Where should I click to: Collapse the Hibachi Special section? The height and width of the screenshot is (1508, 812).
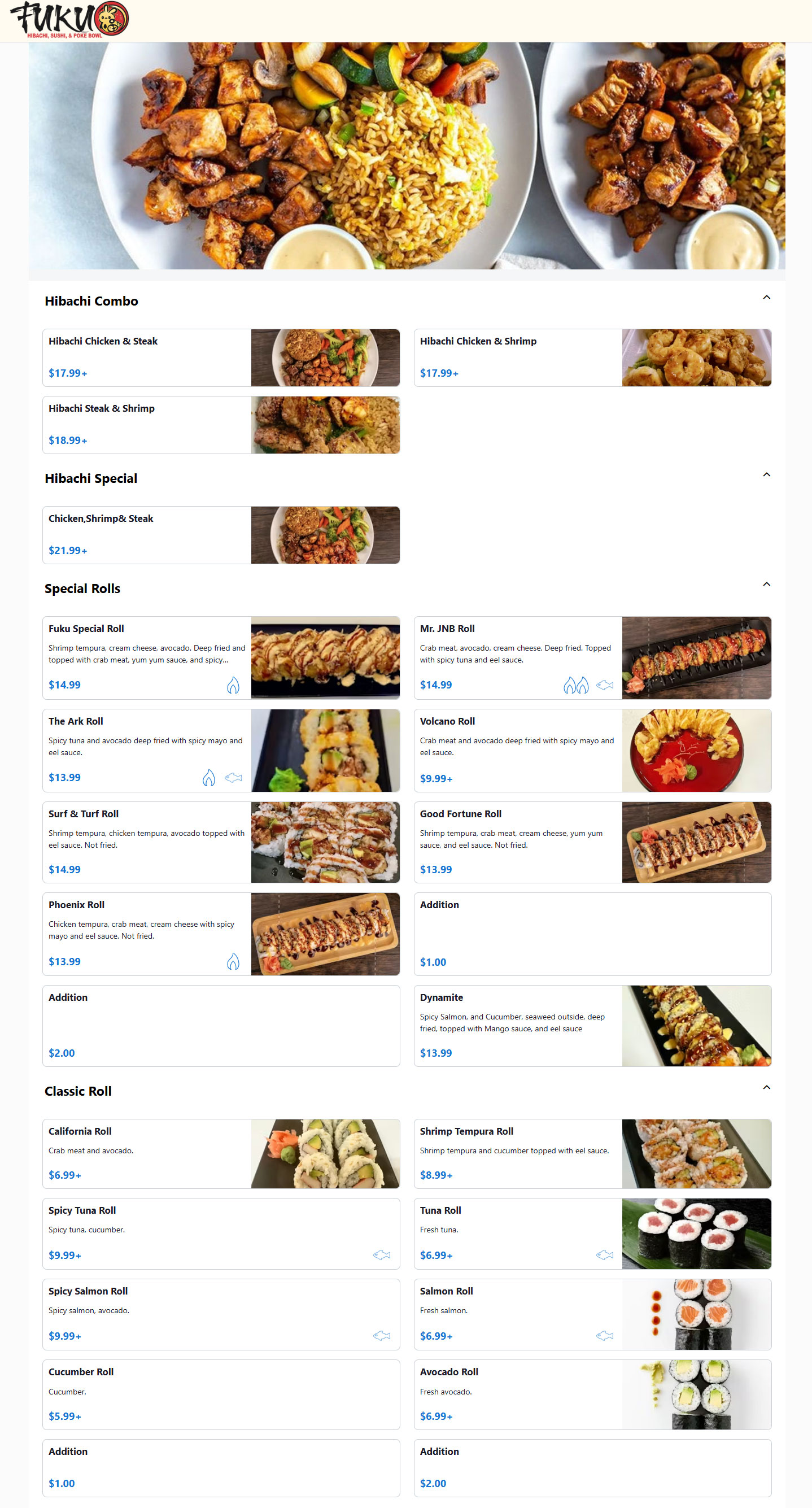[766, 475]
